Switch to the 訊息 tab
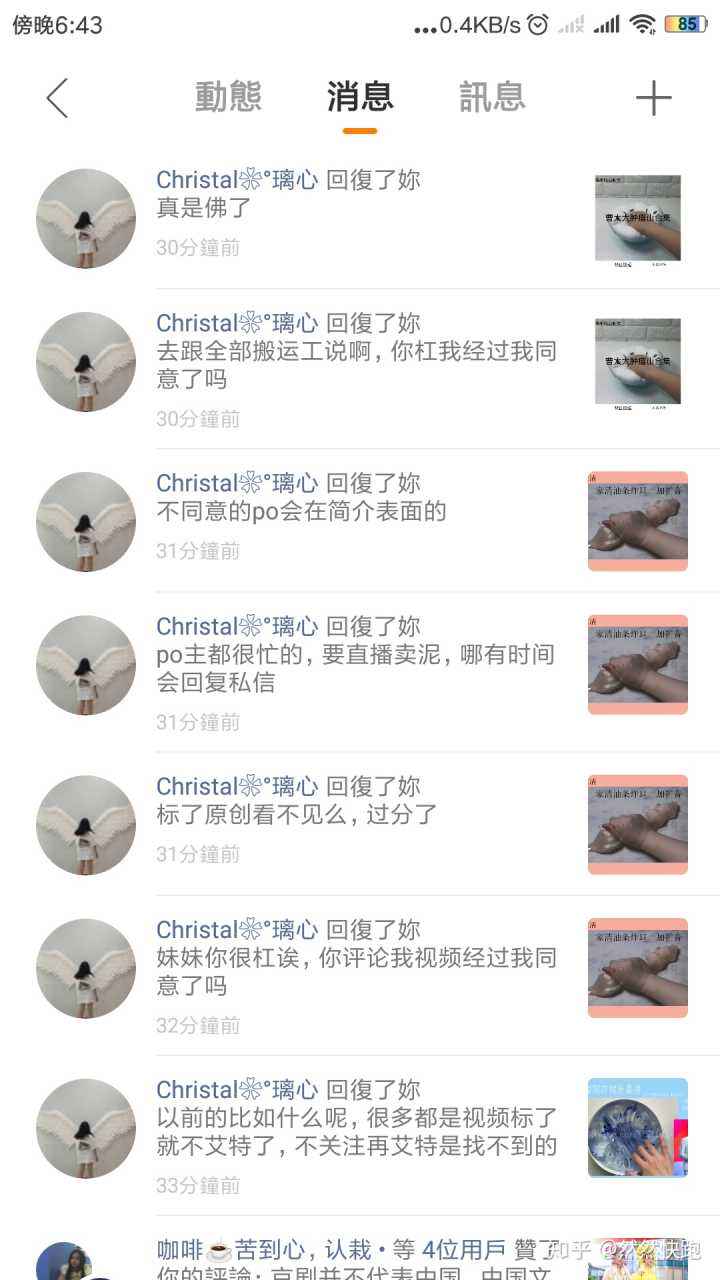The height and width of the screenshot is (1280, 720). [491, 96]
